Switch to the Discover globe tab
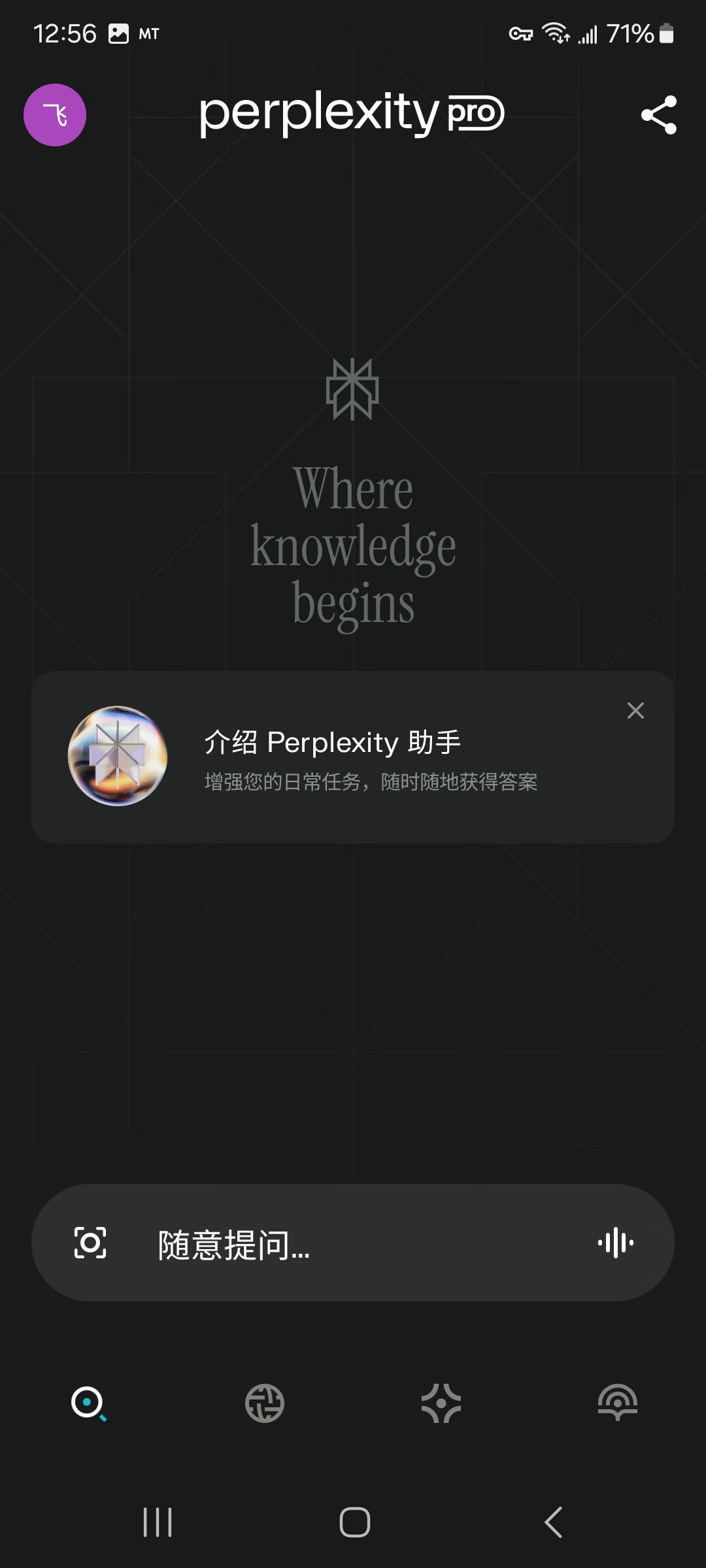Image resolution: width=706 pixels, height=1568 pixels. pos(265,1403)
